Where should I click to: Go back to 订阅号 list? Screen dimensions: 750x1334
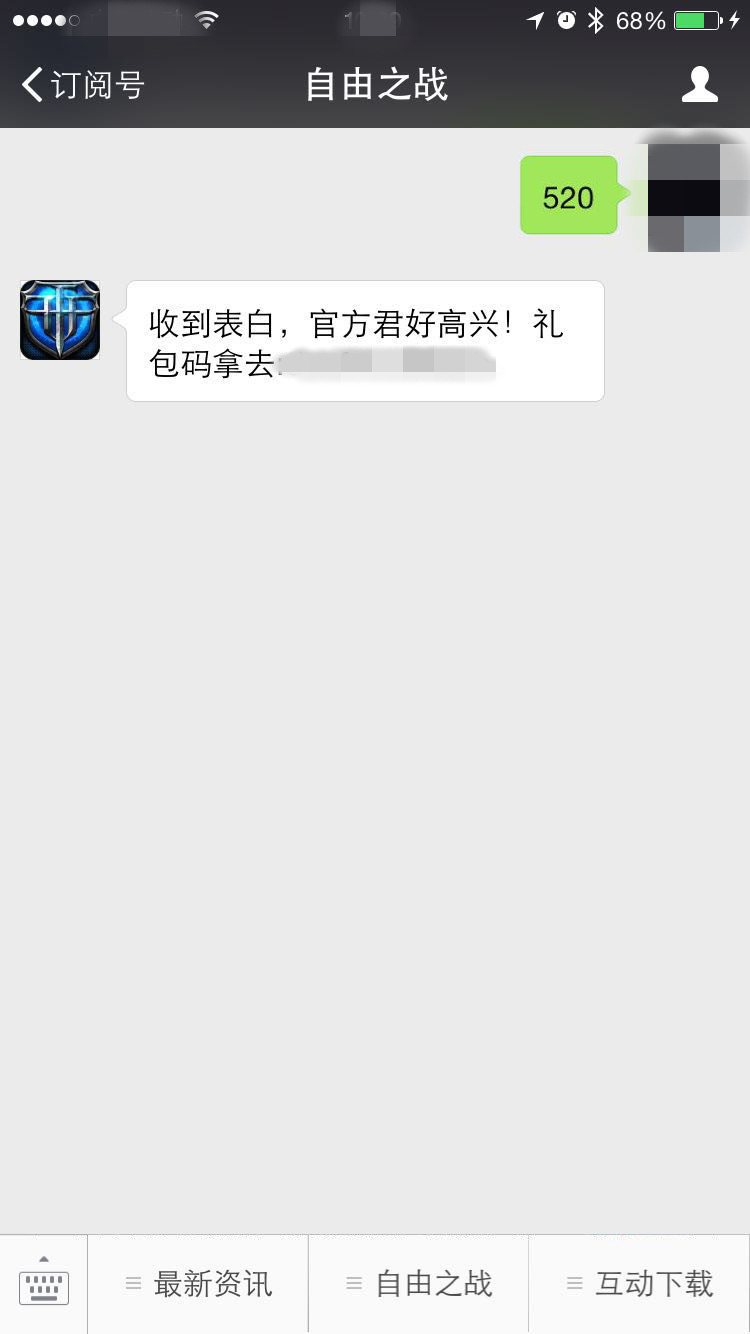(x=82, y=85)
